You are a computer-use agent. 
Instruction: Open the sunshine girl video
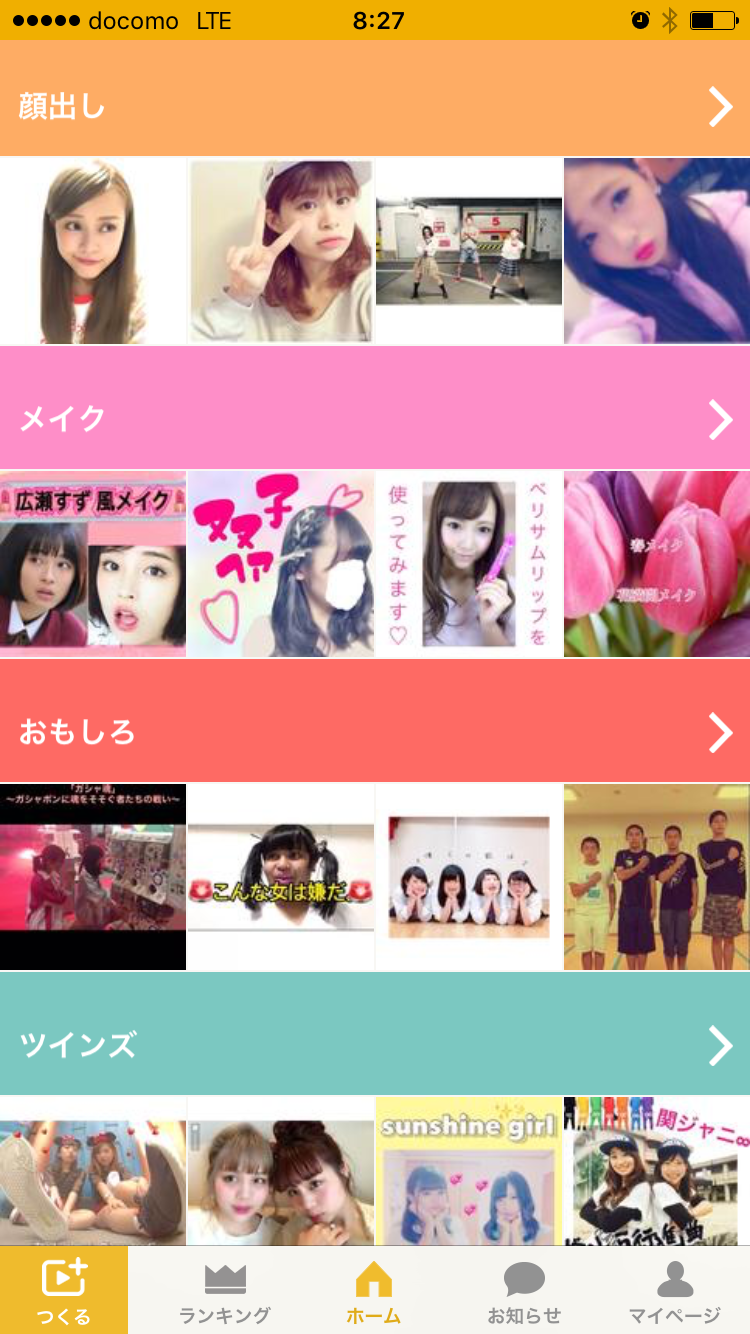pyautogui.click(x=469, y=1170)
